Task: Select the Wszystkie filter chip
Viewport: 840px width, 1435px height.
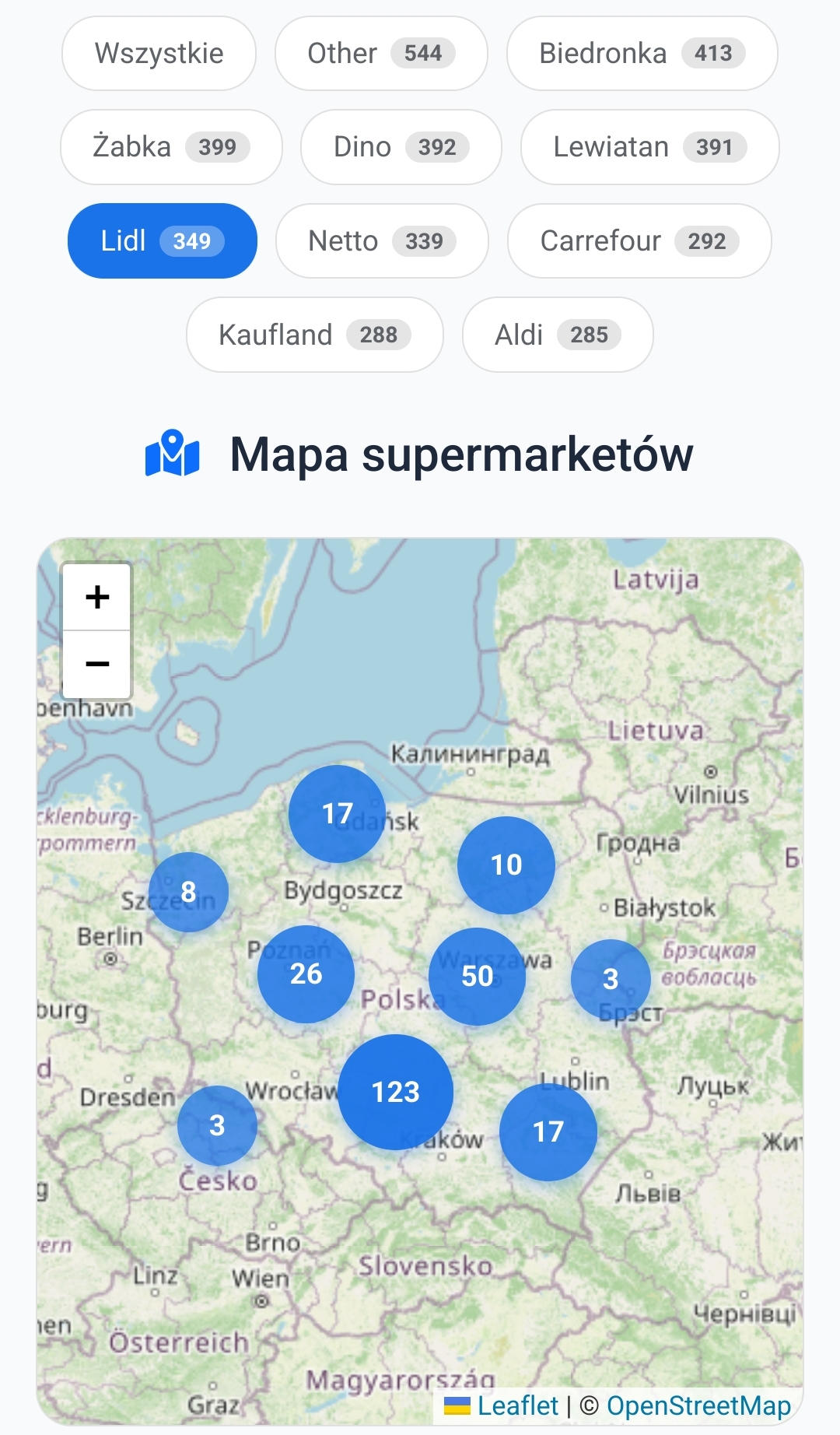Action: coord(159,54)
